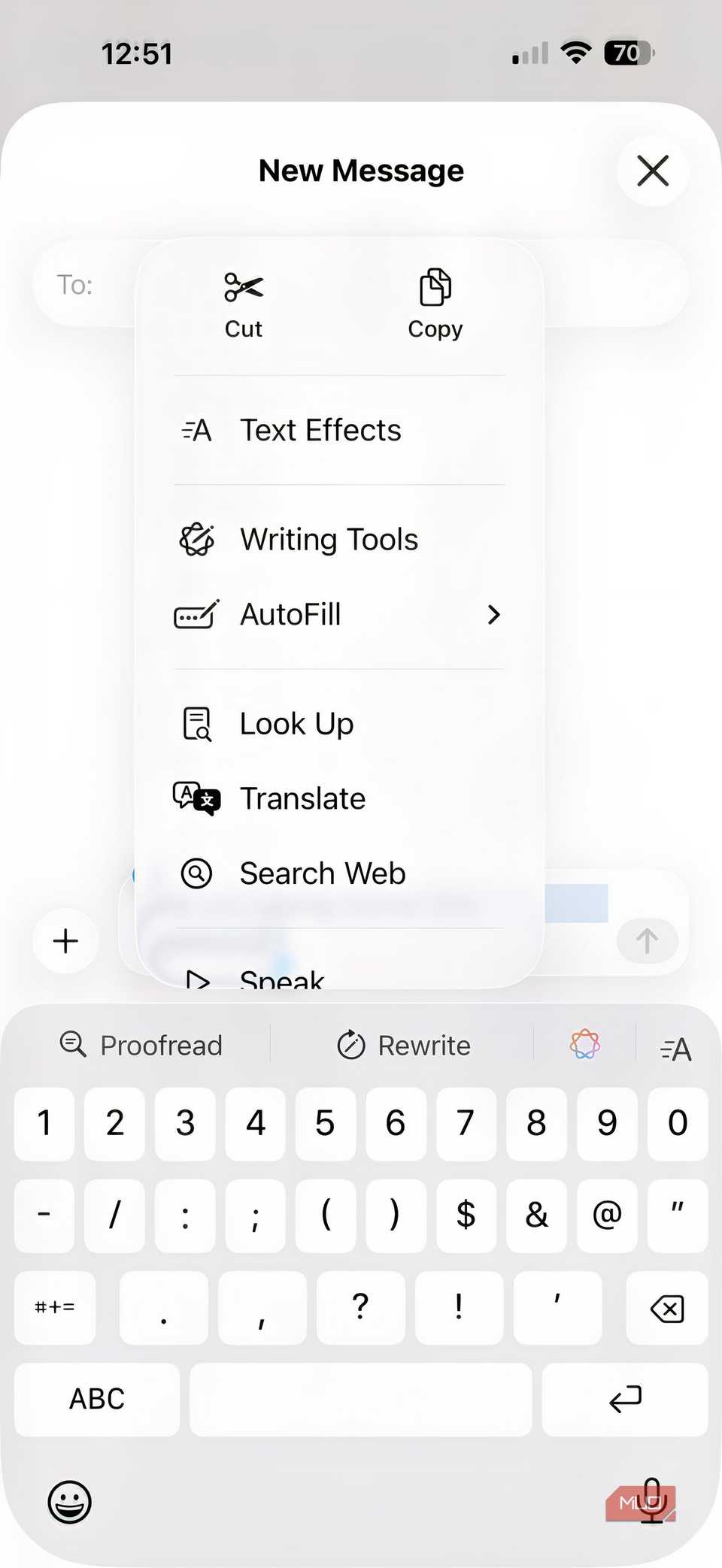The width and height of the screenshot is (722, 1568).
Task: Switch the keyboard to ABC letters
Action: pos(97,1399)
